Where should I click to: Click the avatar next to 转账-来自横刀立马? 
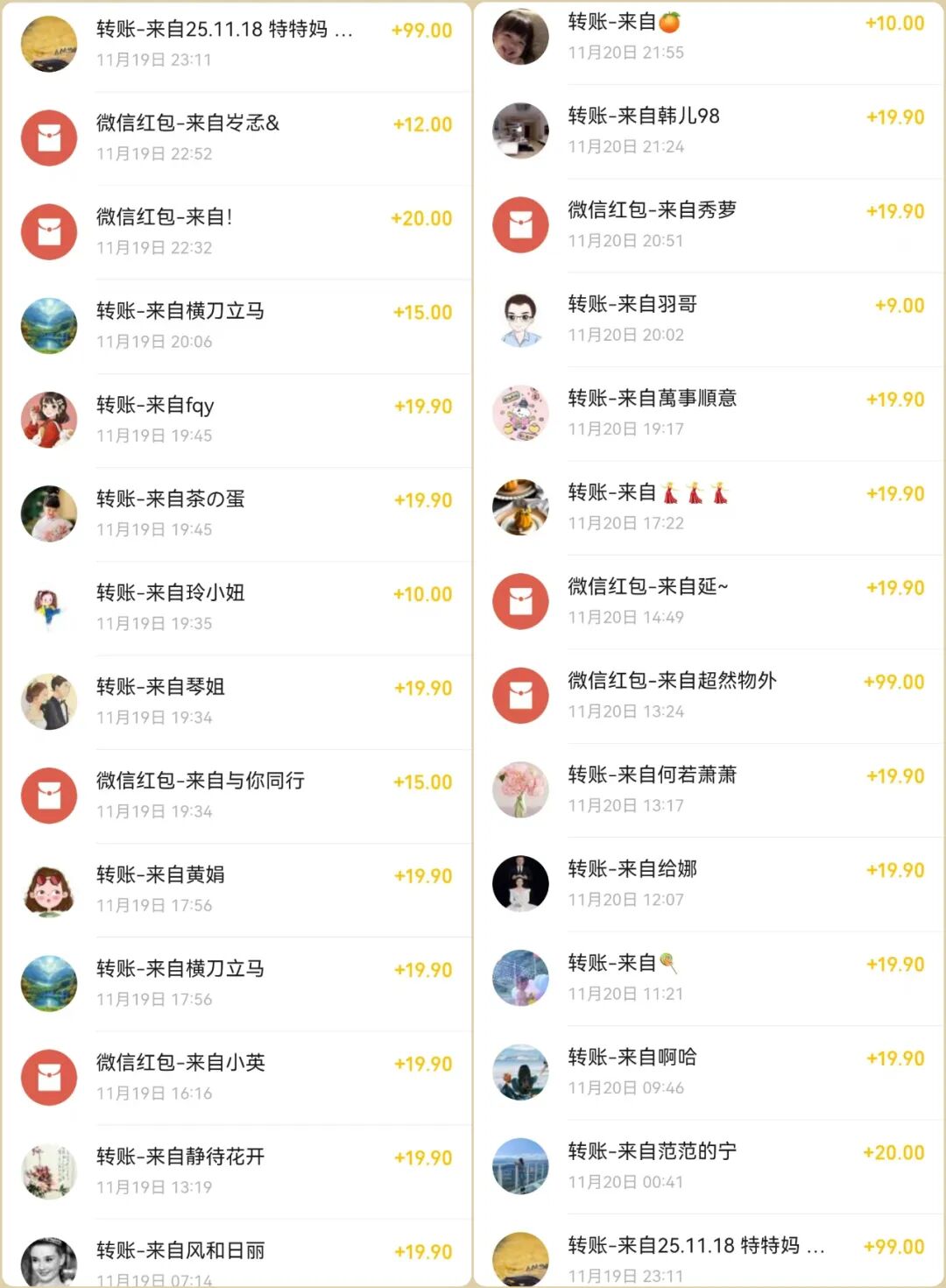[x=49, y=325]
